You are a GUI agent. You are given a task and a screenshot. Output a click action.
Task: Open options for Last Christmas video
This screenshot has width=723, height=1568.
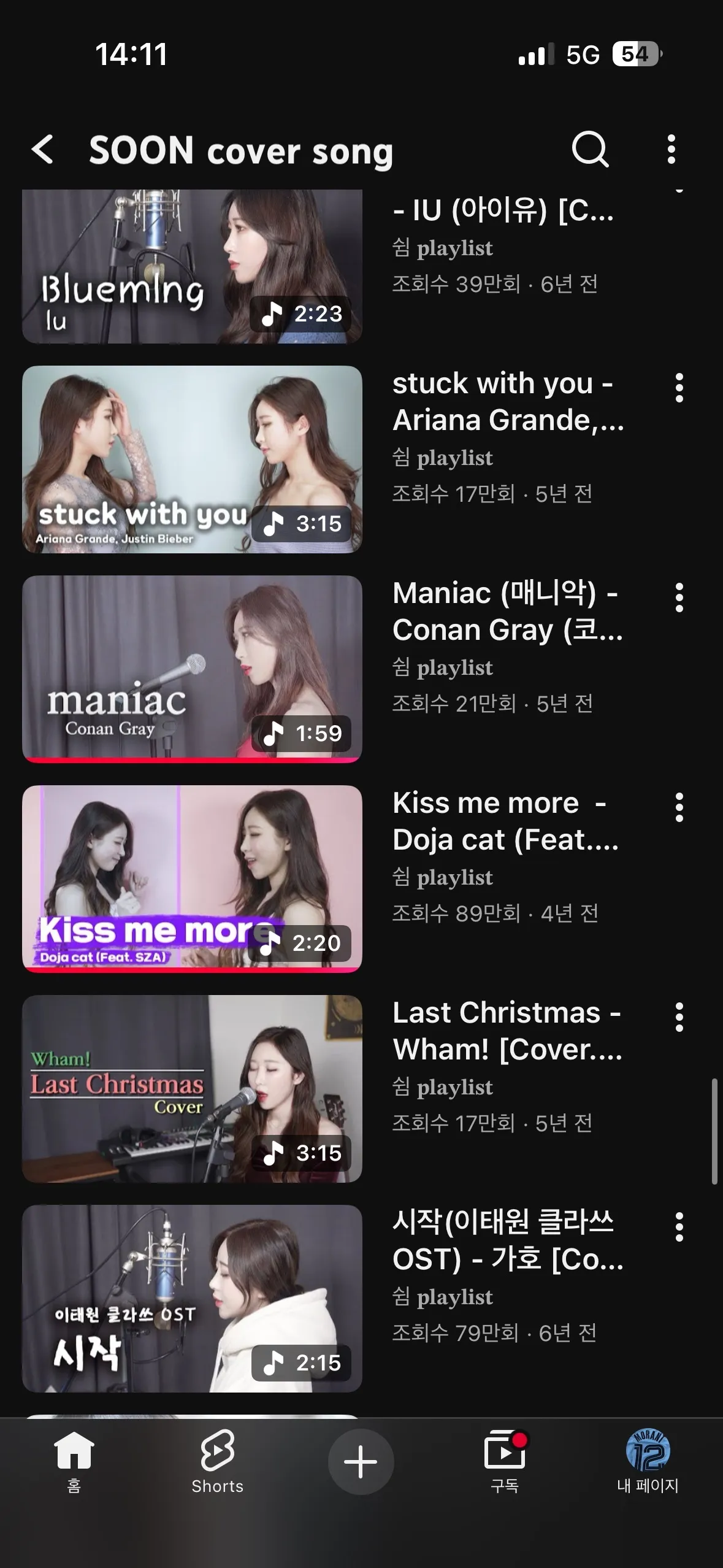pyautogui.click(x=679, y=1017)
